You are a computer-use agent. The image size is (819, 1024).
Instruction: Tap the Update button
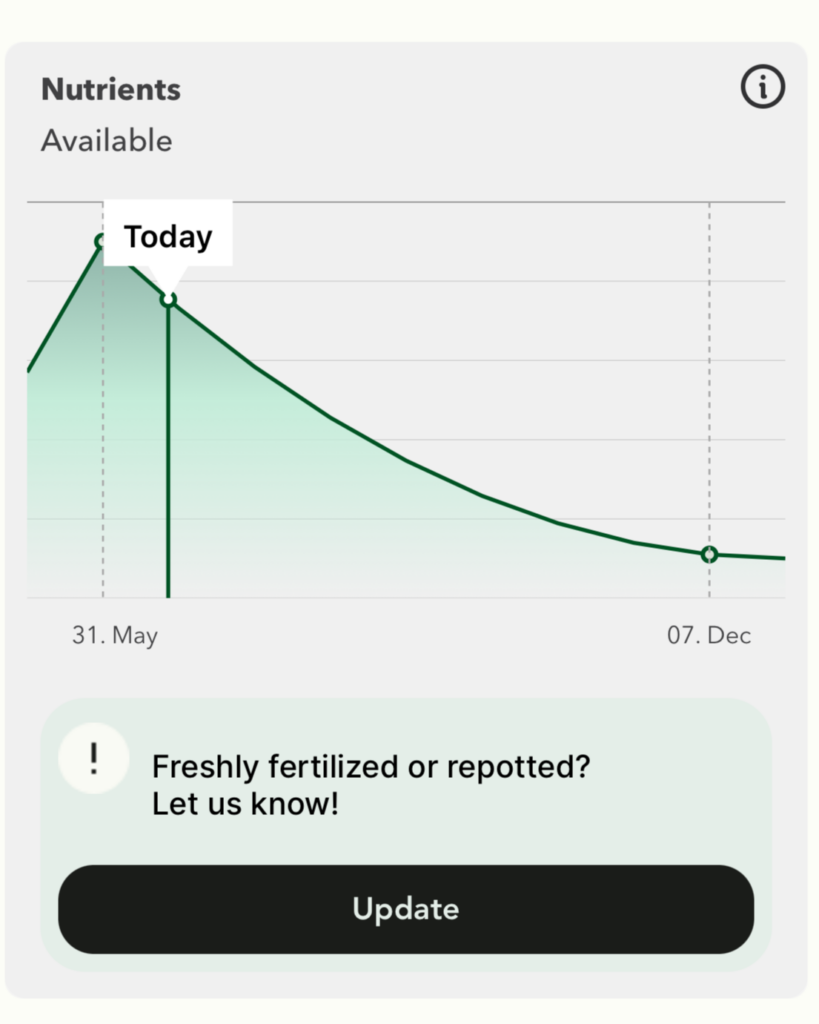405,908
